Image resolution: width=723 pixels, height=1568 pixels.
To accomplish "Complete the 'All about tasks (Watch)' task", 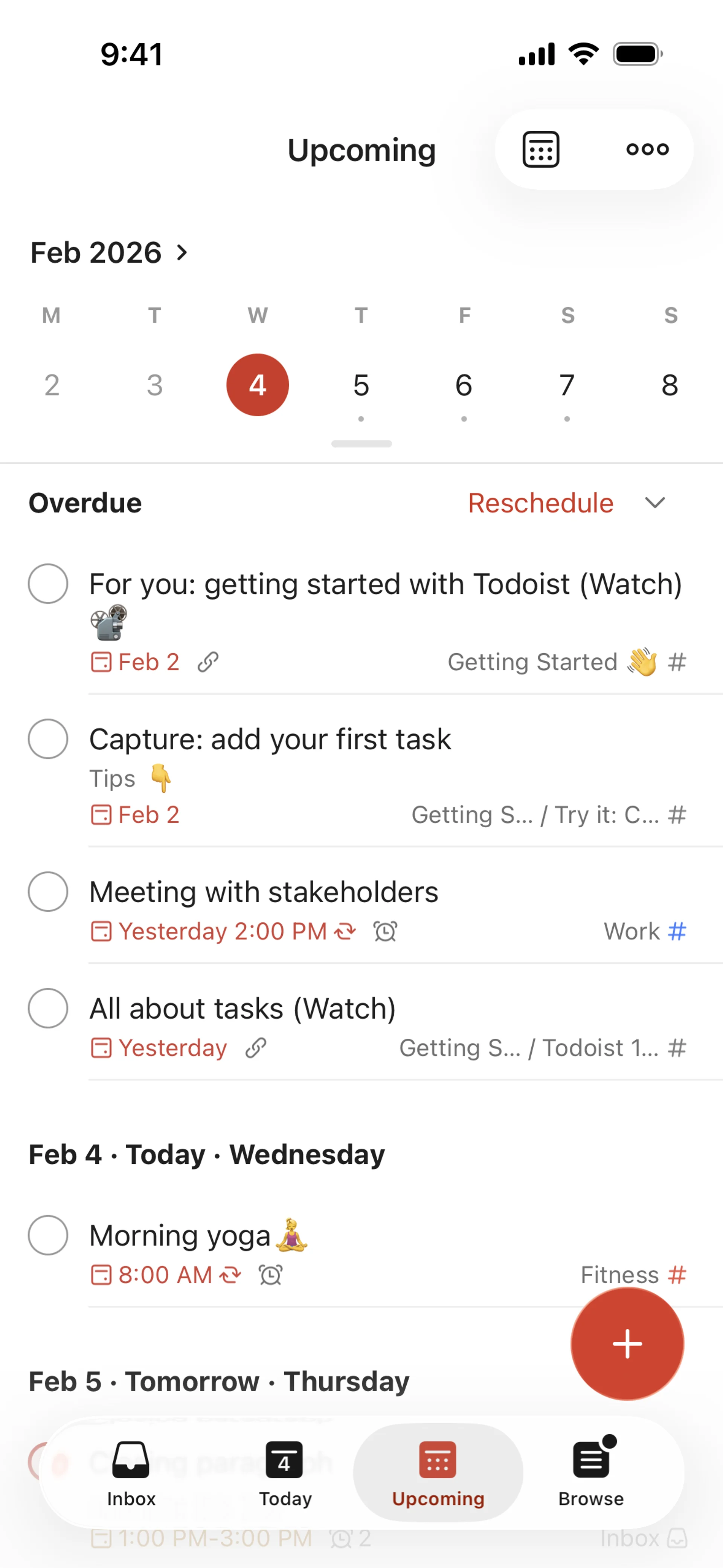I will click(48, 1009).
